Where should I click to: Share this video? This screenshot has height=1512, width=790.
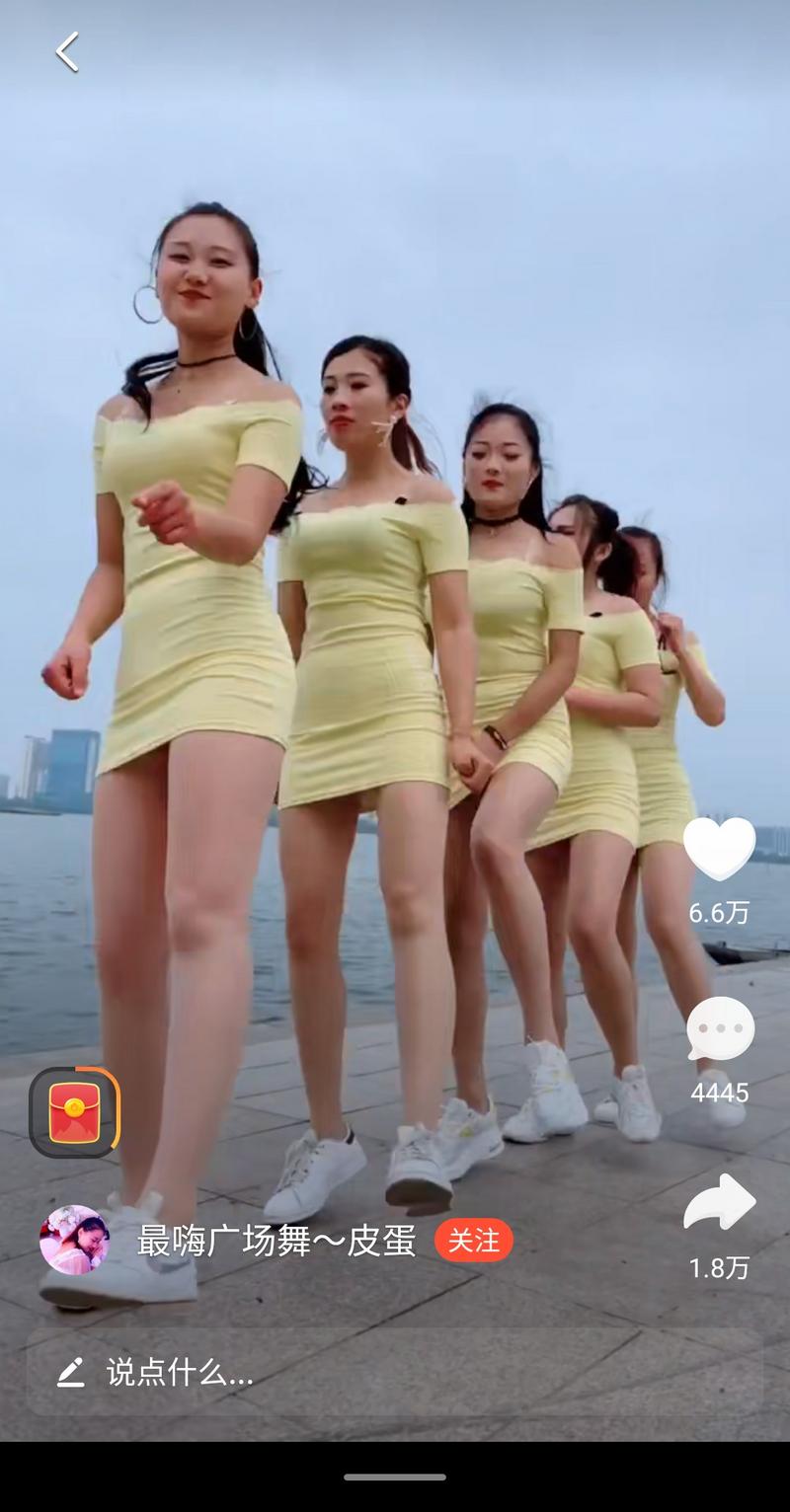(x=720, y=1203)
